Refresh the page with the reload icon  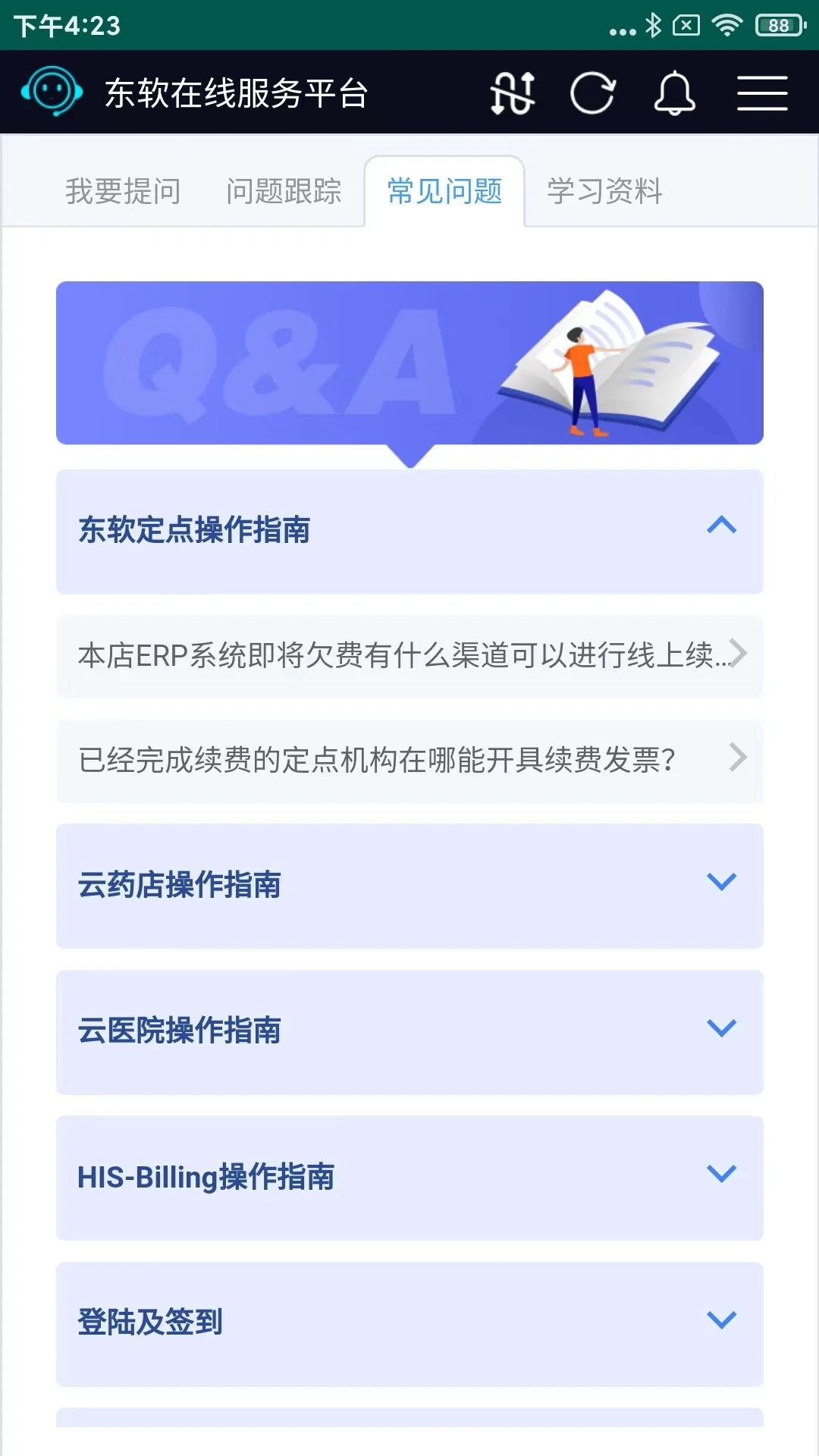[592, 93]
